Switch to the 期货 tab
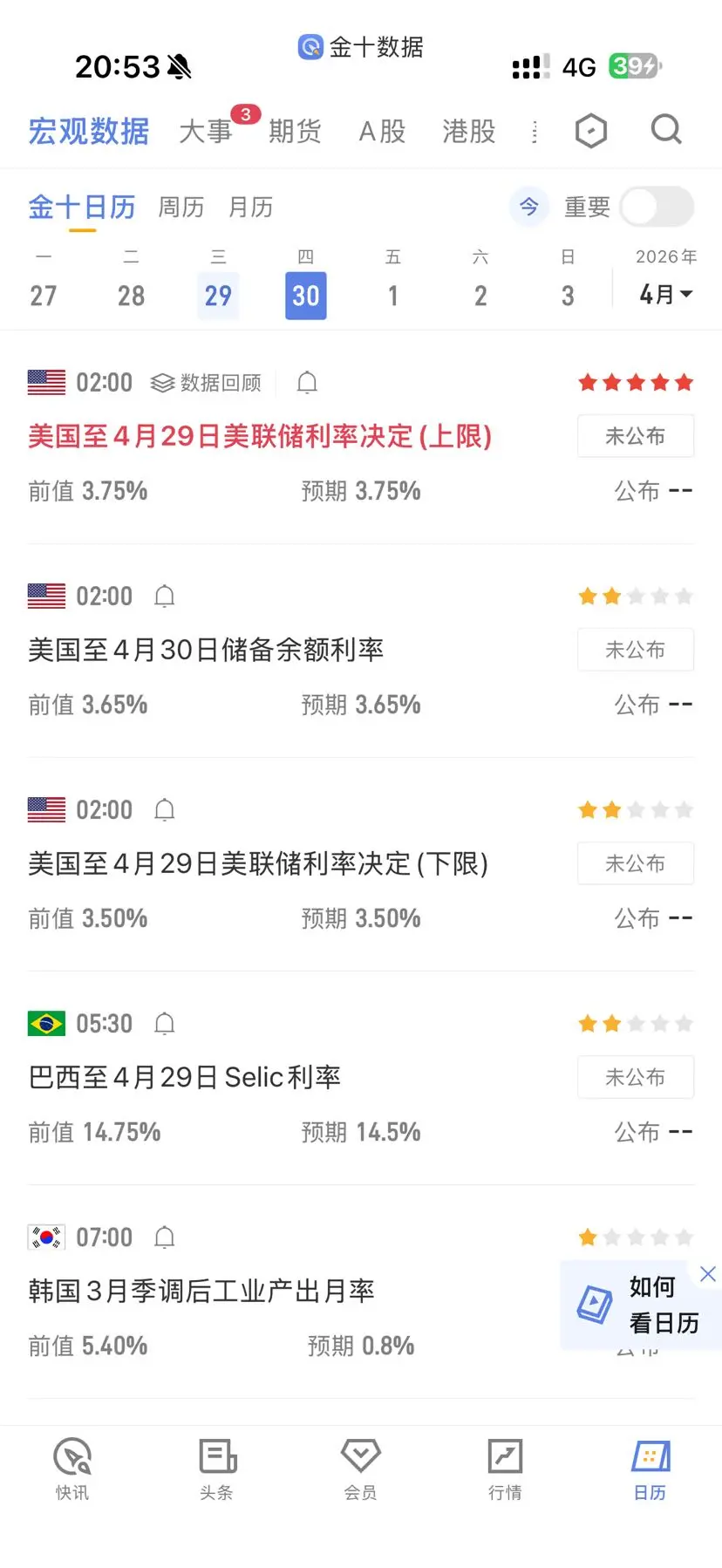Image resolution: width=722 pixels, height=1568 pixels. 295,132
